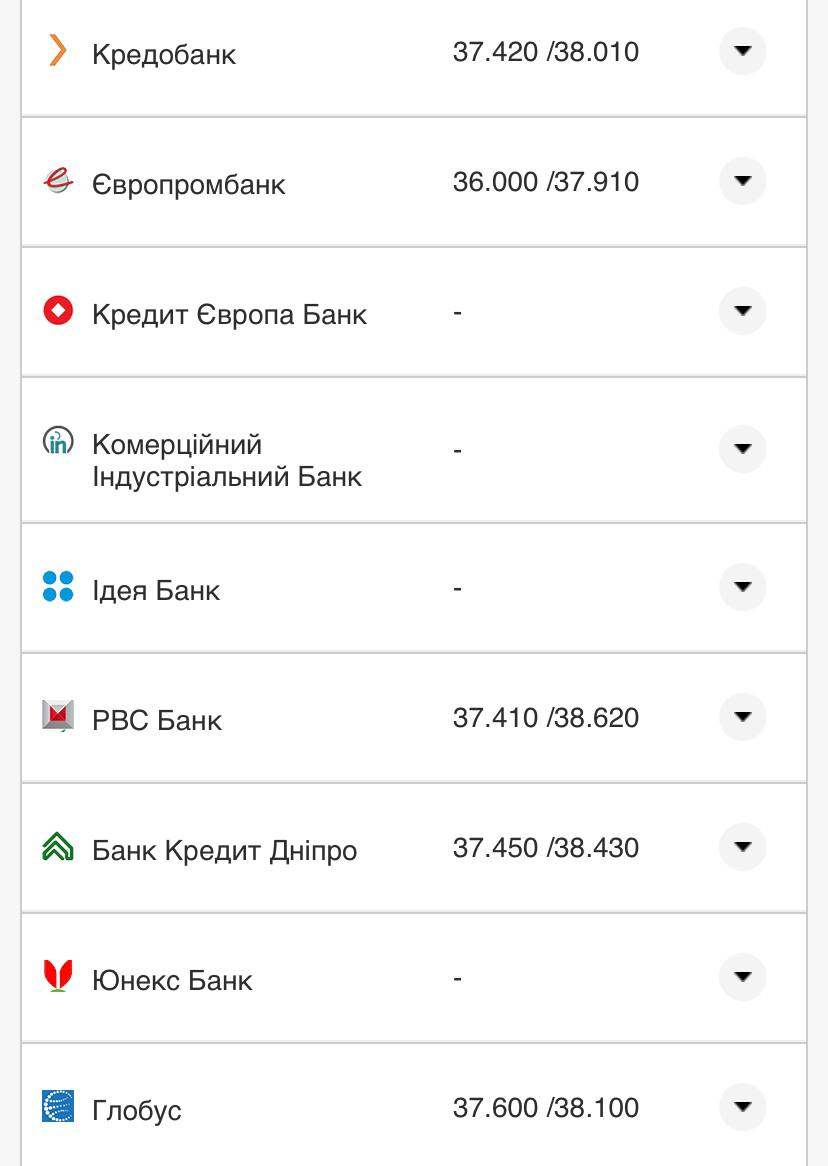Open the Ідея Банк dropdown arrow
The image size is (828, 1166).
coord(741,587)
